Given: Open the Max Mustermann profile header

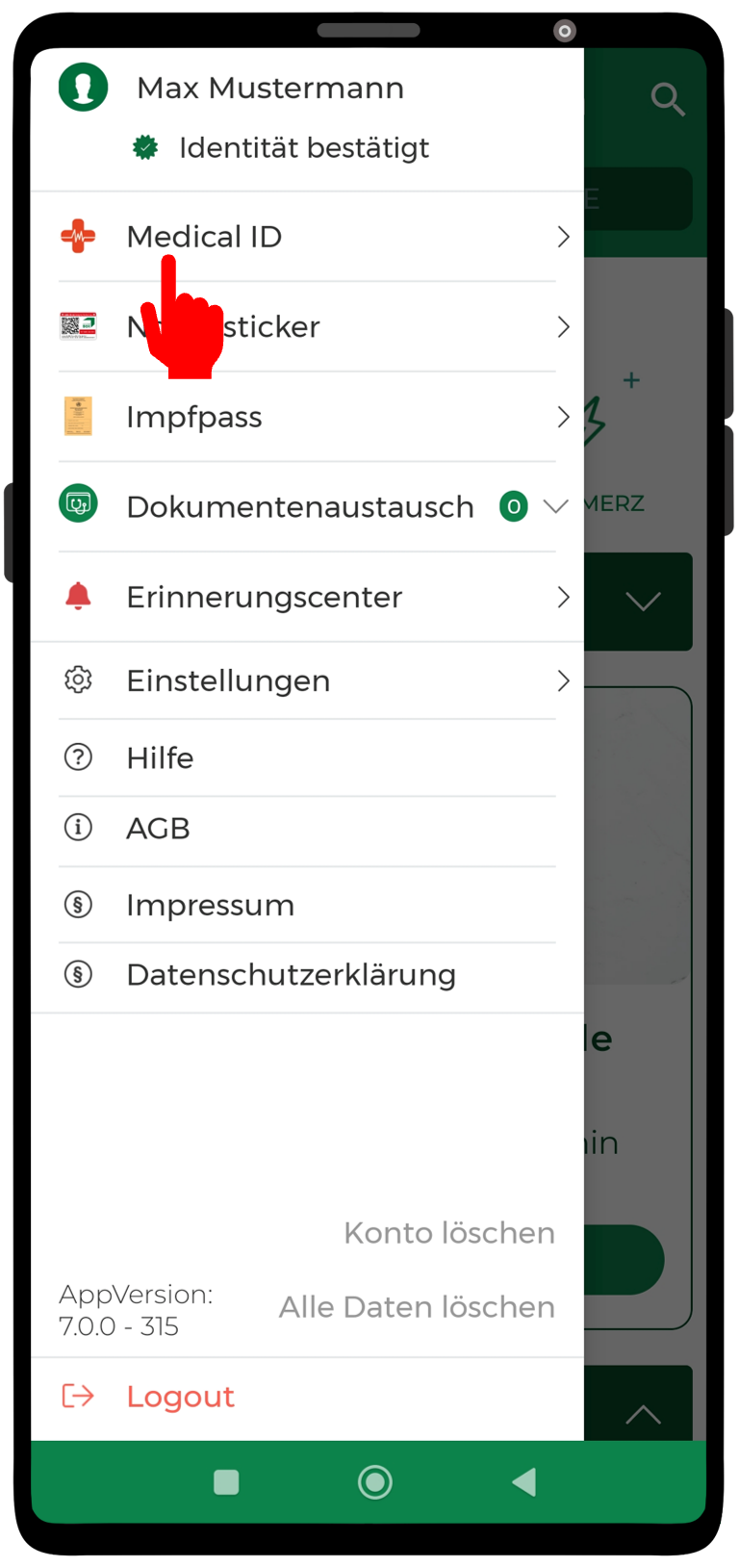Looking at the screenshot, I should click(x=307, y=117).
